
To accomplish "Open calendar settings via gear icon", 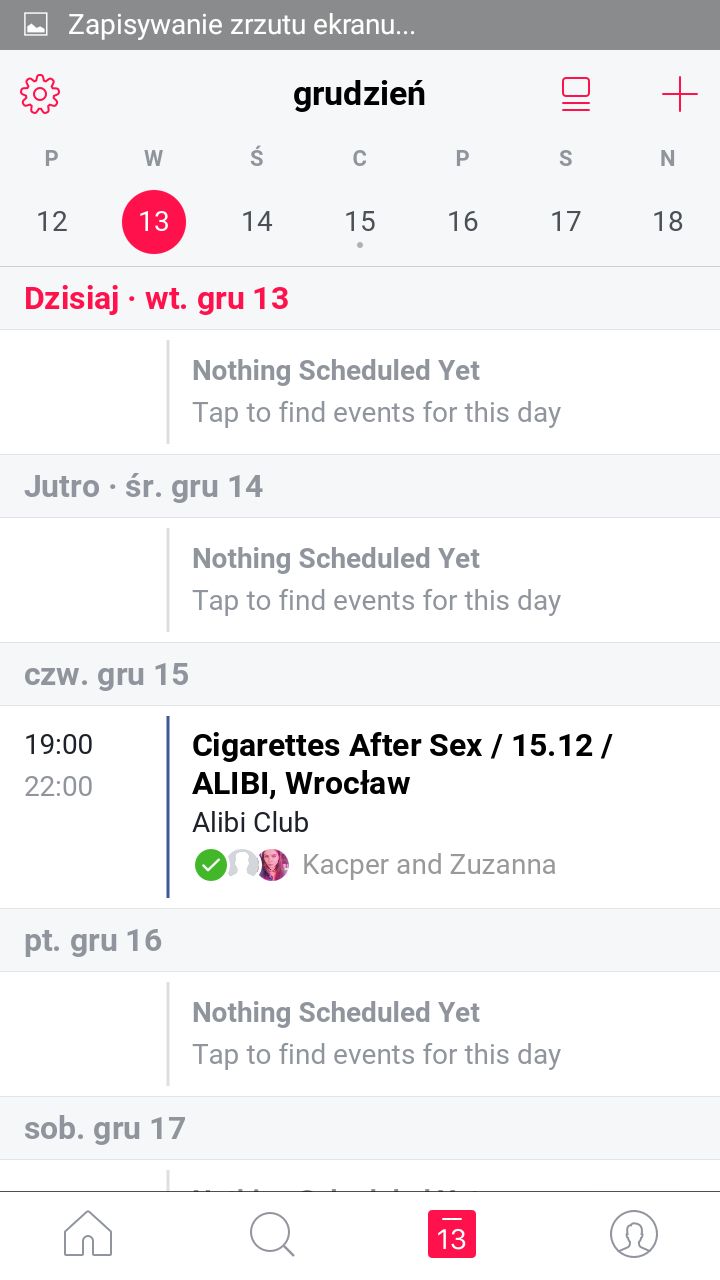I will [x=40, y=93].
